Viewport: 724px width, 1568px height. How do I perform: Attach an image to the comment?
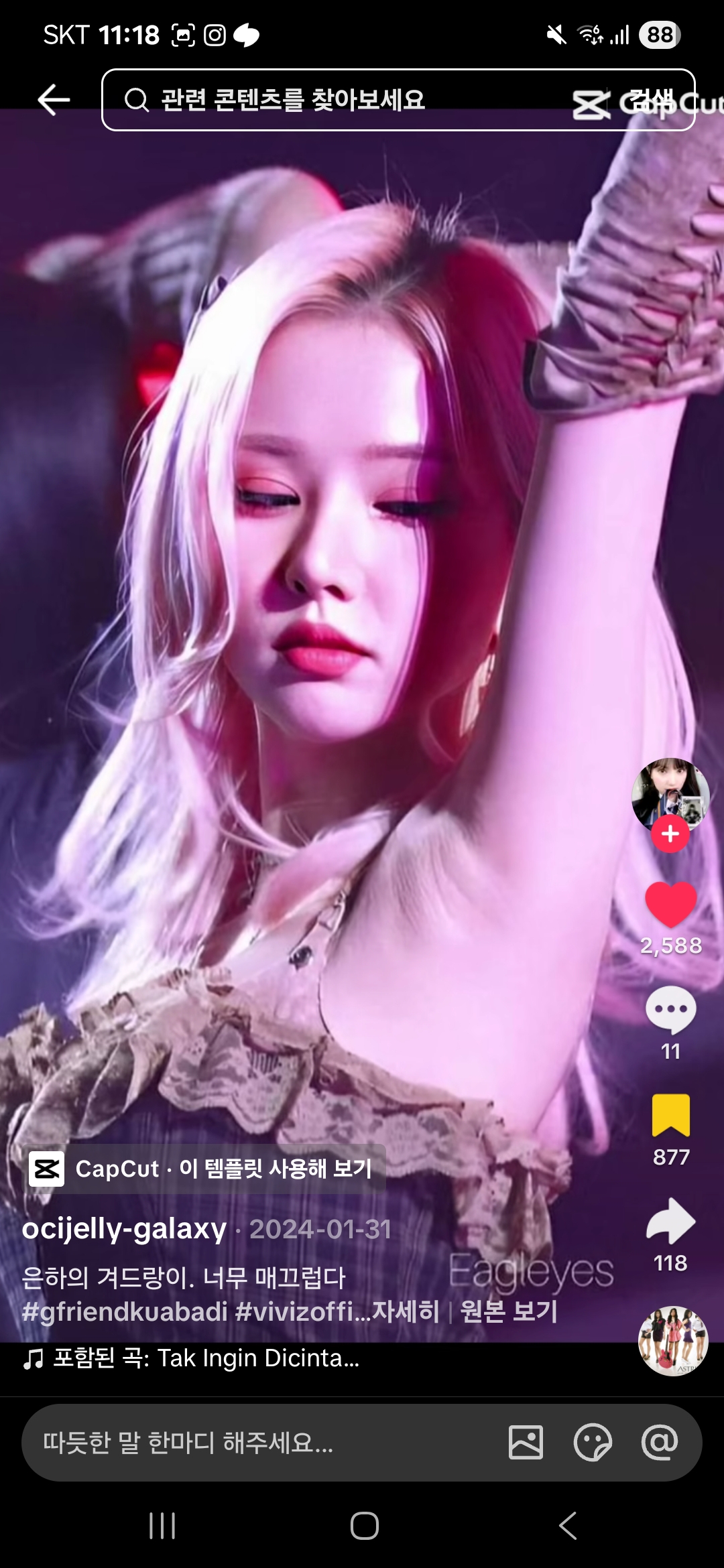526,1443
